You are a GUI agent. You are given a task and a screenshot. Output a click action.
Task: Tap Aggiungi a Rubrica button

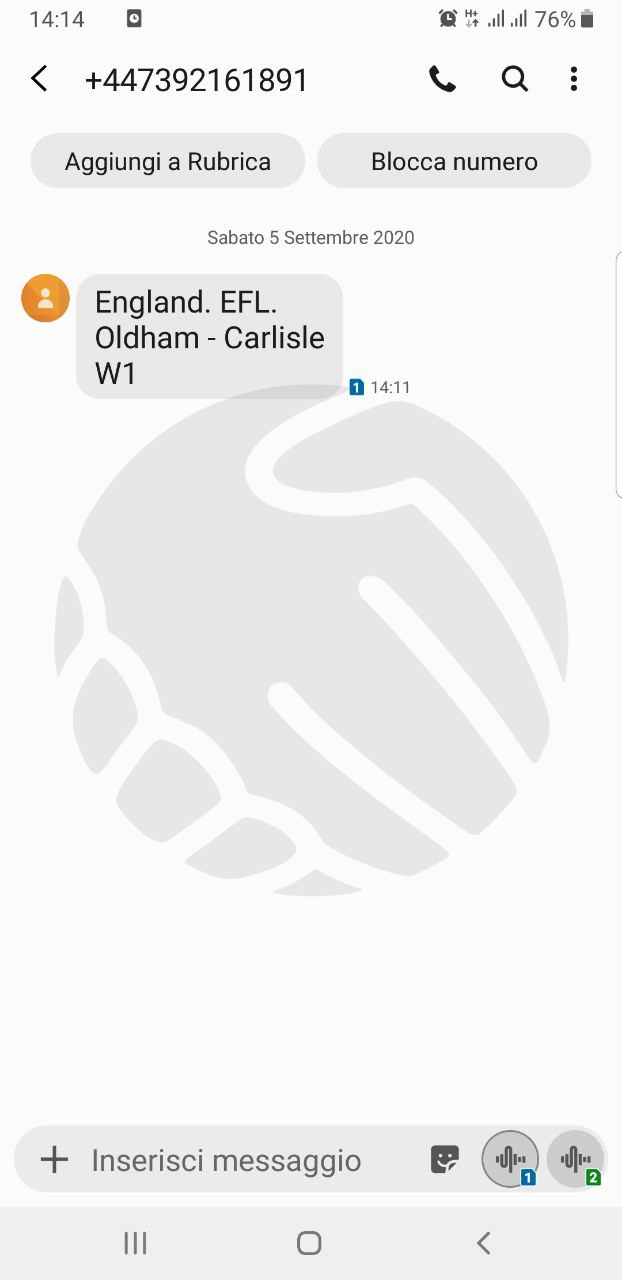[168, 161]
